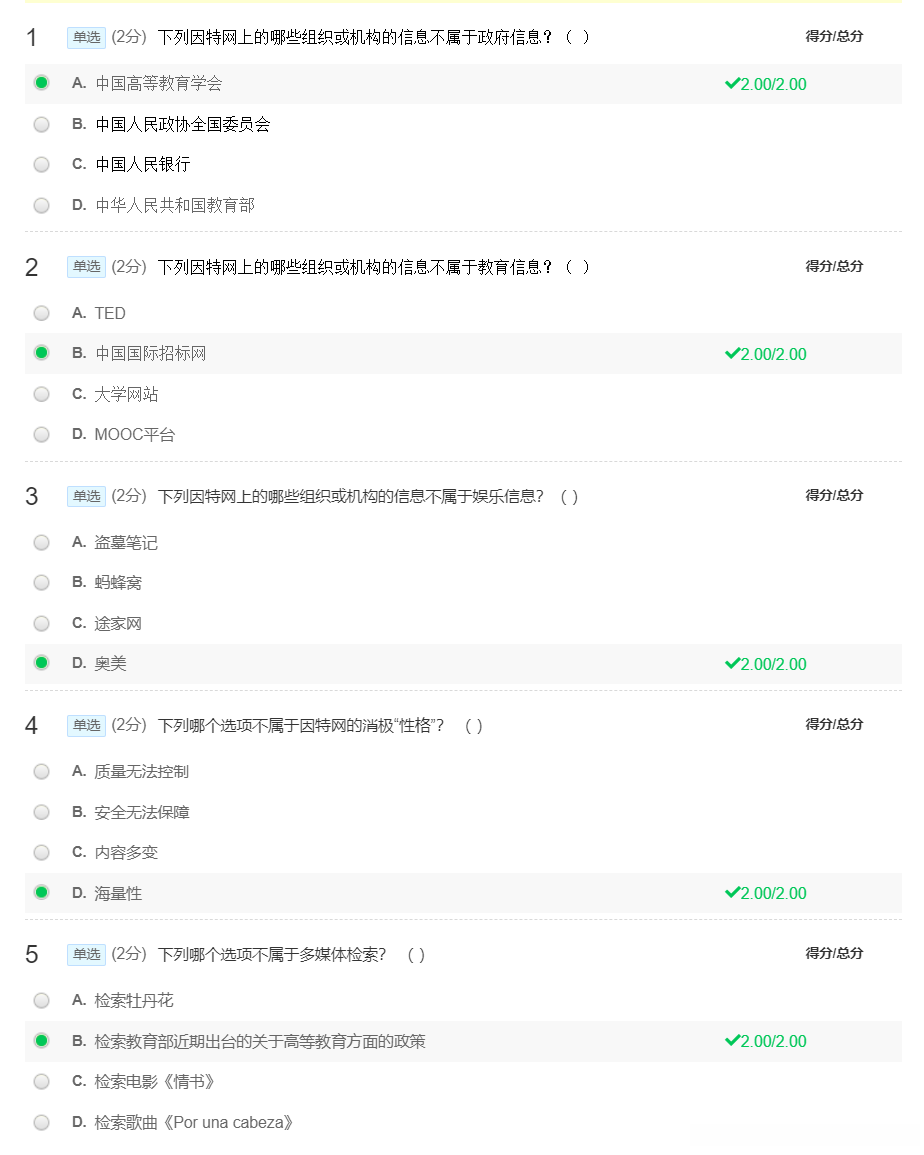Select option A 中国高等教育学会
The height and width of the screenshot is (1155, 924).
pos(41,83)
